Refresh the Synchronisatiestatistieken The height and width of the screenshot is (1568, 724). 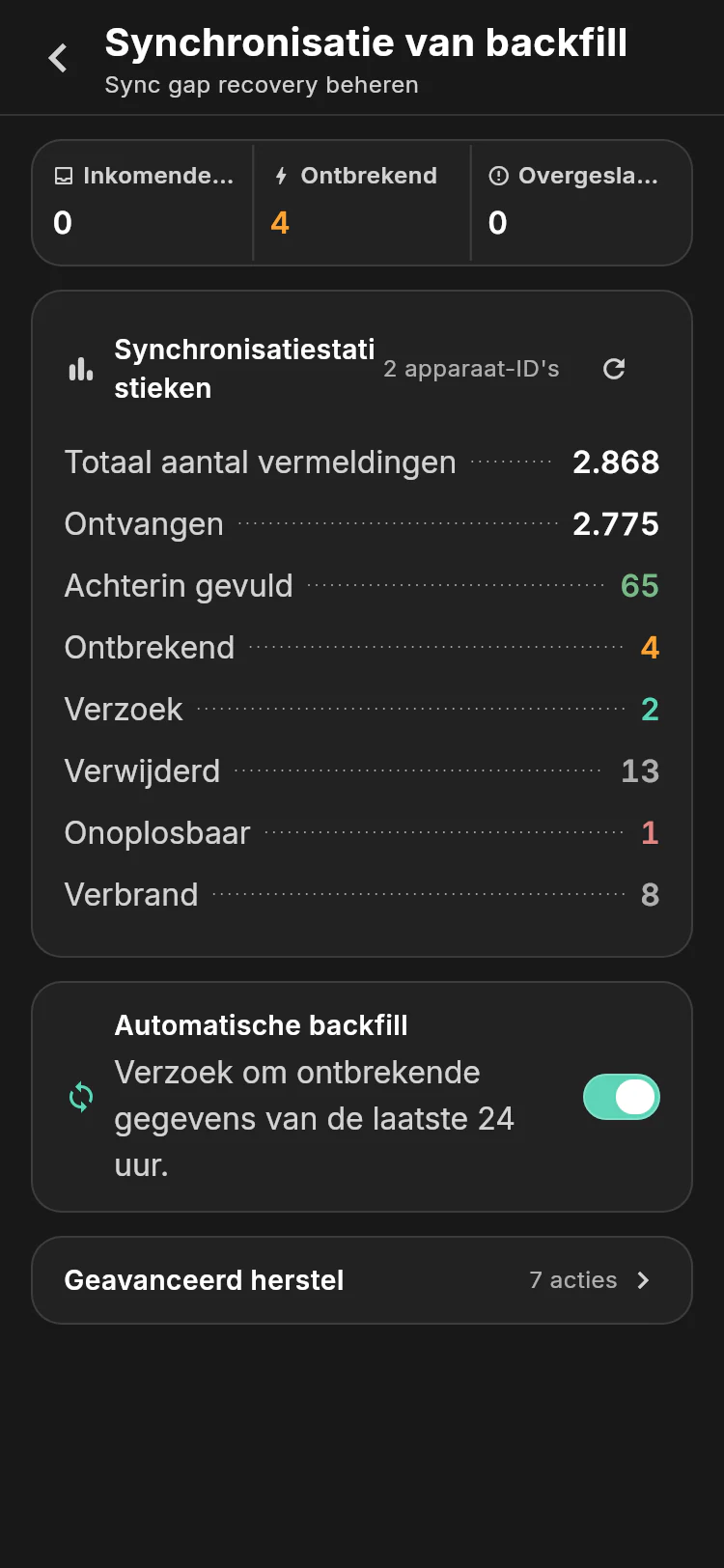614,369
